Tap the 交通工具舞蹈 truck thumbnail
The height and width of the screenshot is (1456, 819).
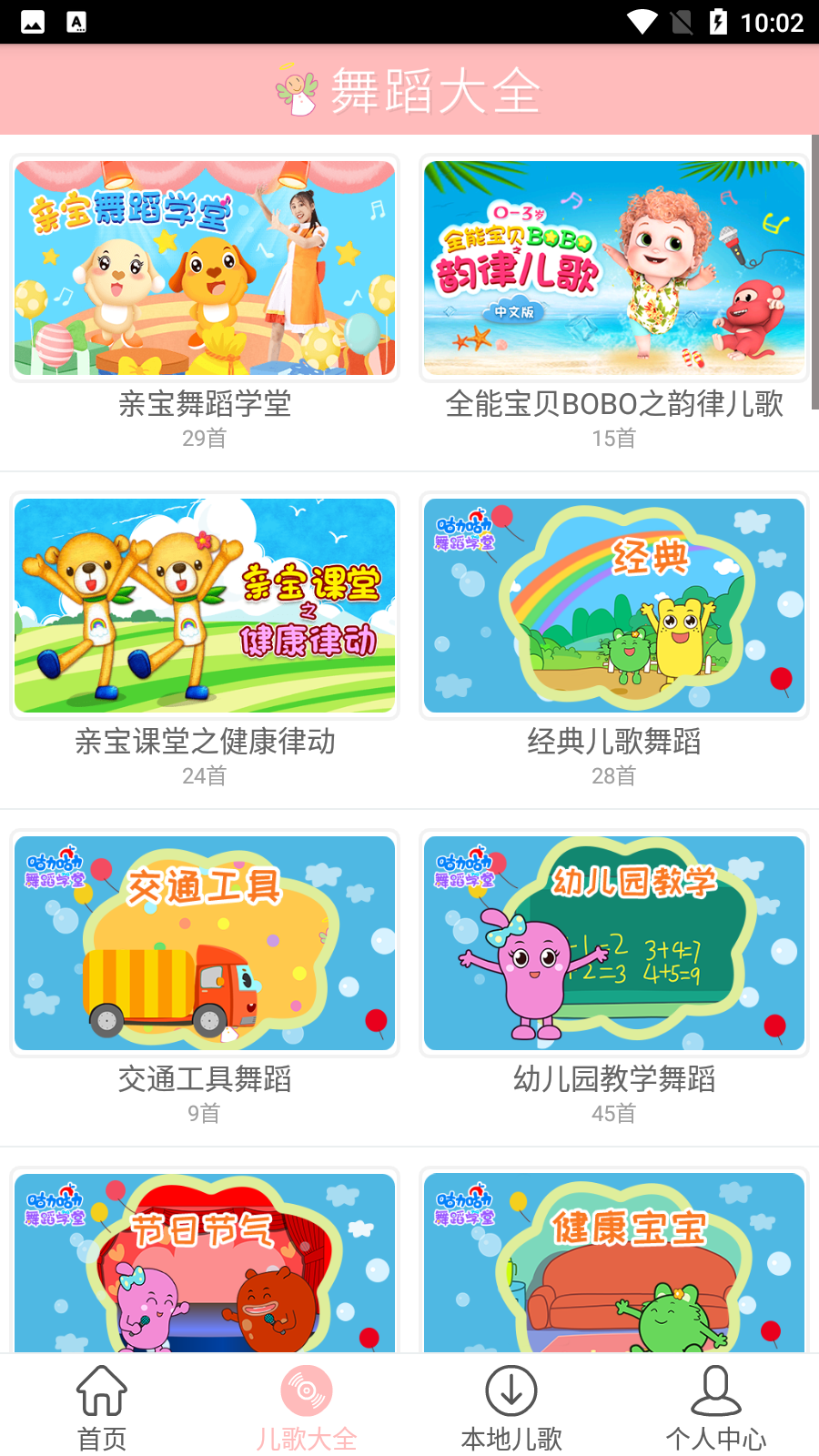(x=204, y=944)
